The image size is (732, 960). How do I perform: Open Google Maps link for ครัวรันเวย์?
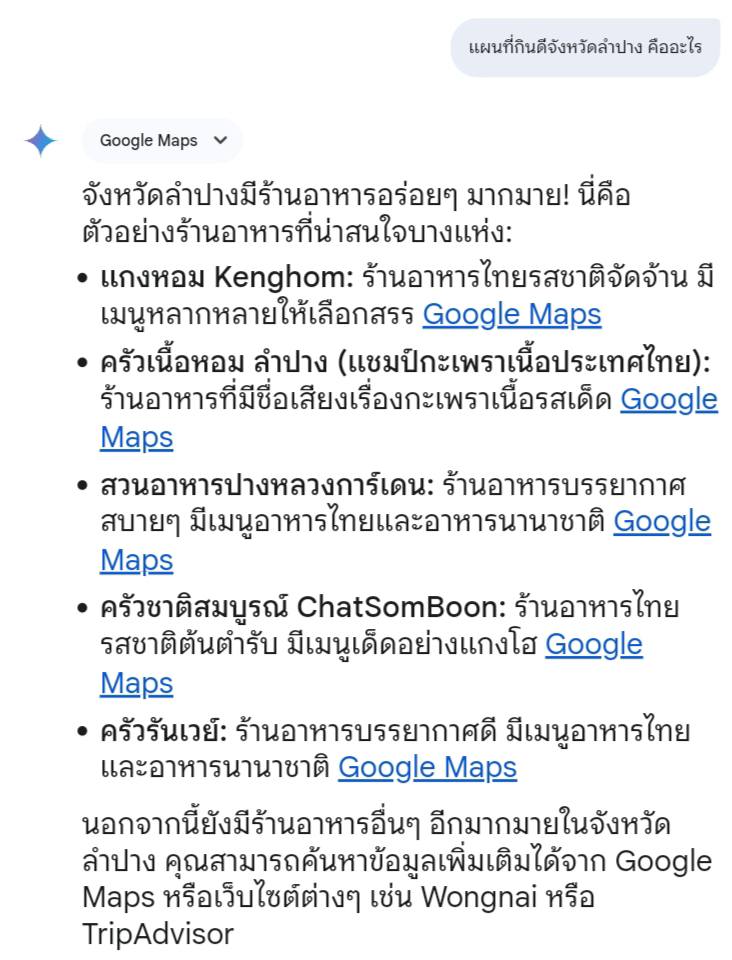click(x=427, y=768)
